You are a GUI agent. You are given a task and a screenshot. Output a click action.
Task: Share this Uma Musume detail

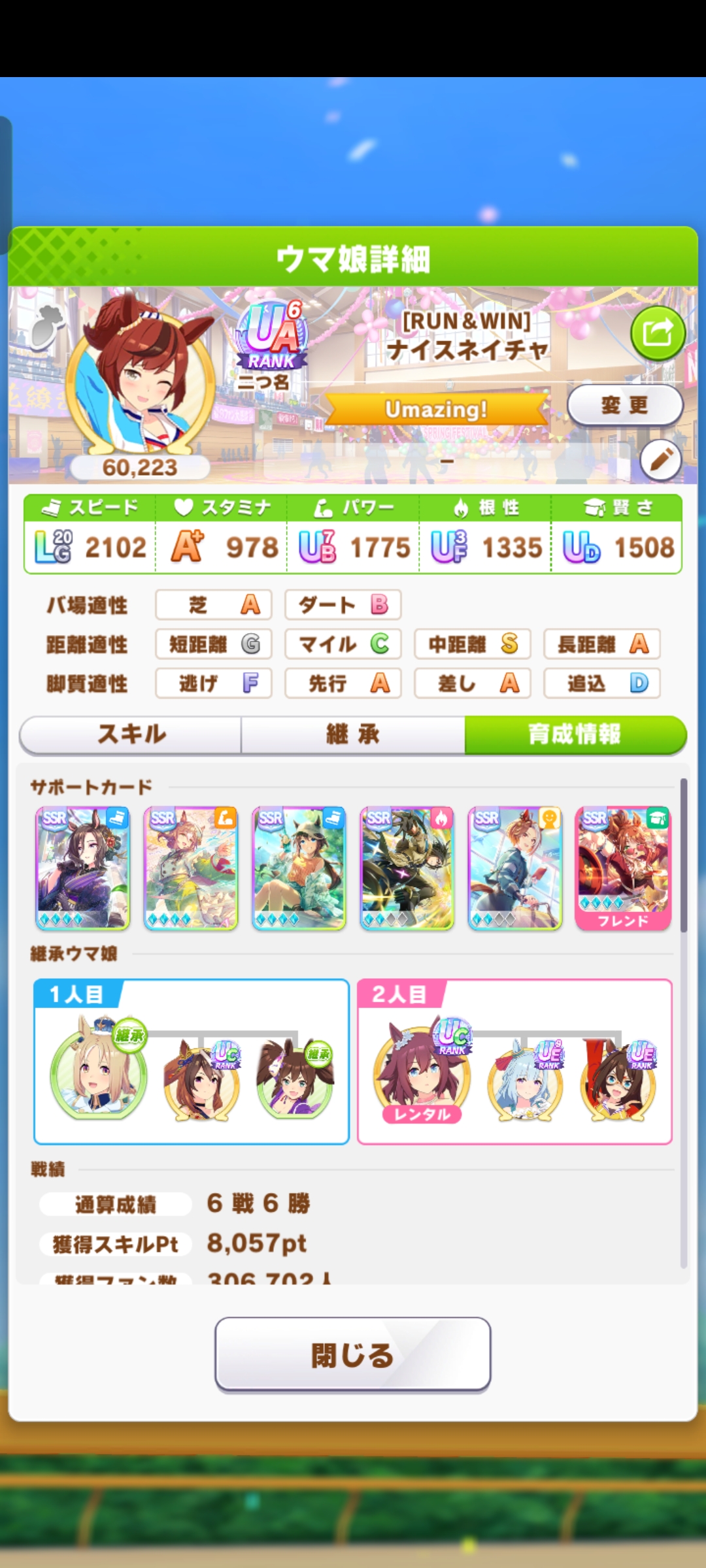click(658, 333)
